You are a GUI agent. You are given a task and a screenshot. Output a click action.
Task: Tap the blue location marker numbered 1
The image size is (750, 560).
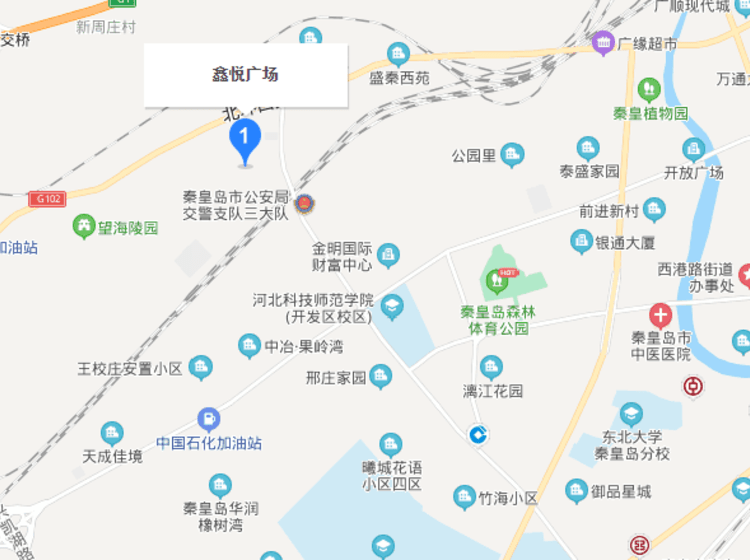[x=245, y=138]
